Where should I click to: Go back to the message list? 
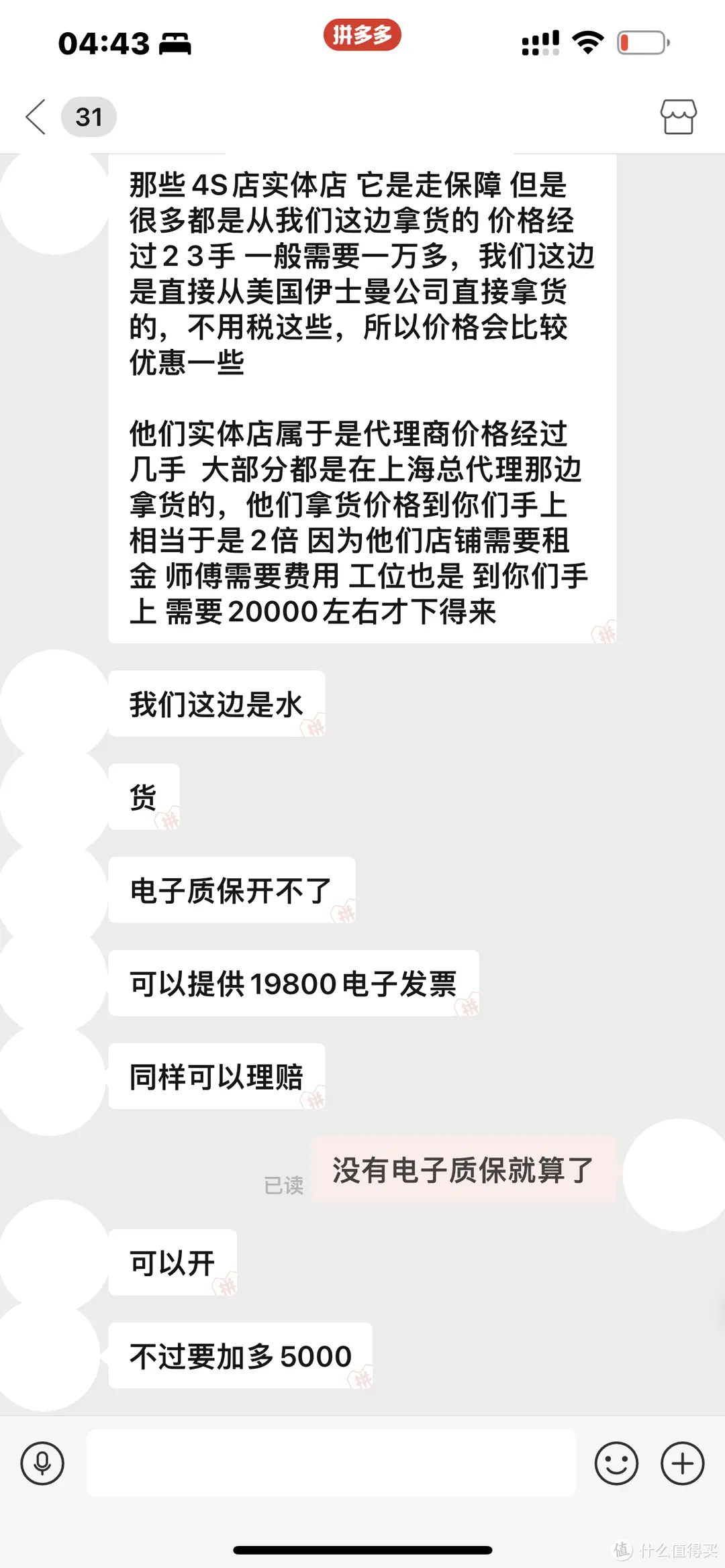36,117
